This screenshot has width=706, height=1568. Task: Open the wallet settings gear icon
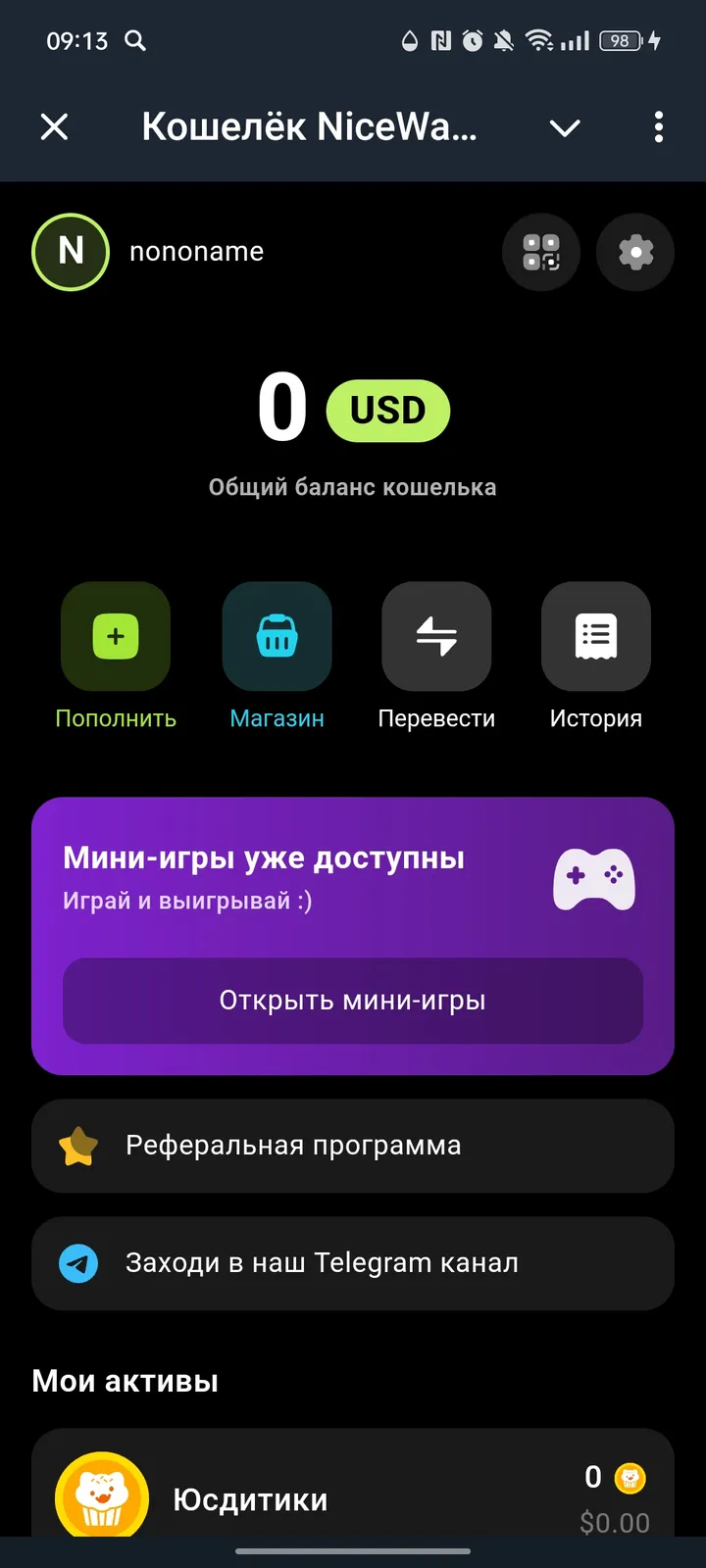(x=634, y=252)
